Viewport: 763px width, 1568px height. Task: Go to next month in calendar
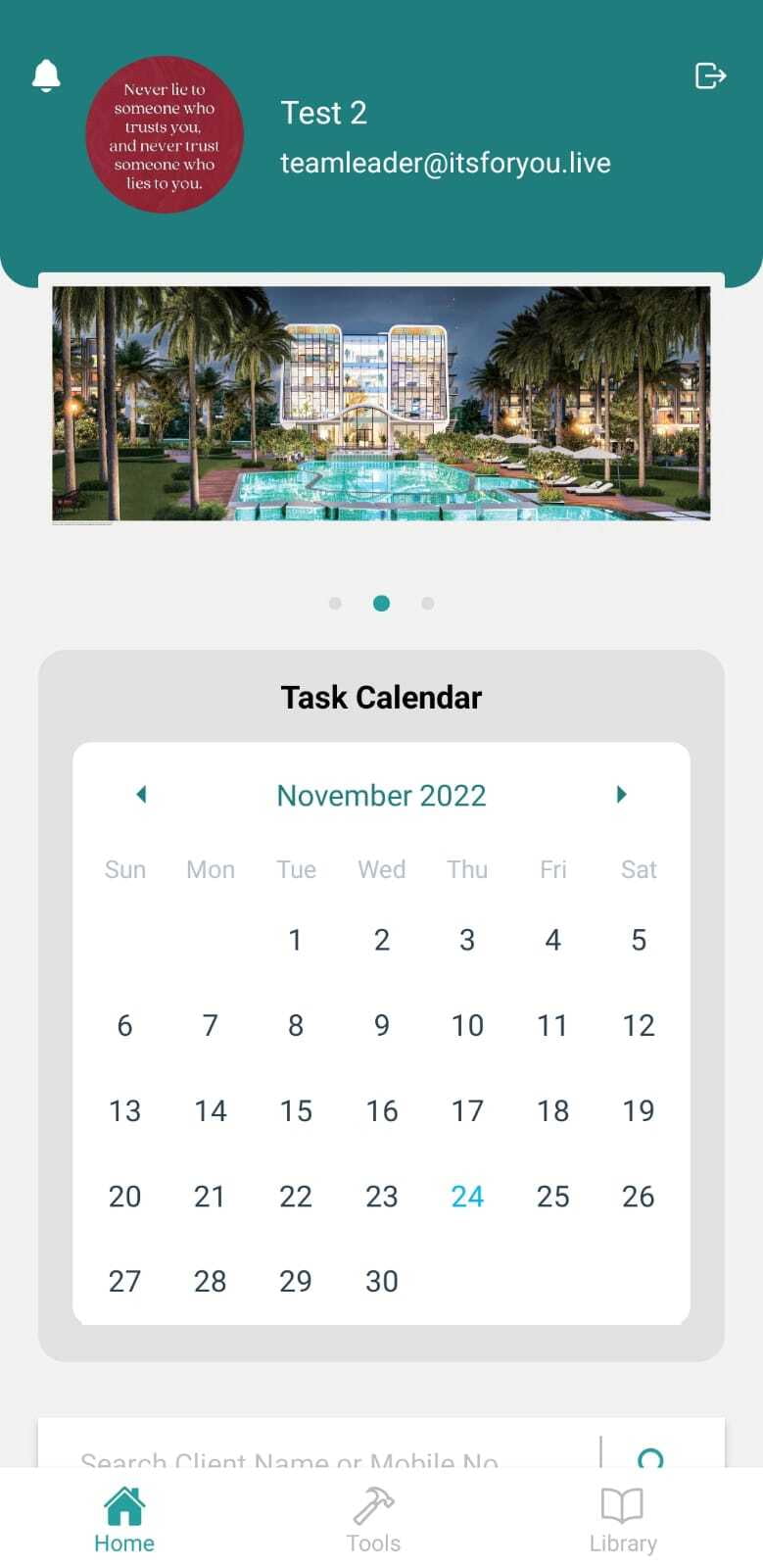(621, 794)
